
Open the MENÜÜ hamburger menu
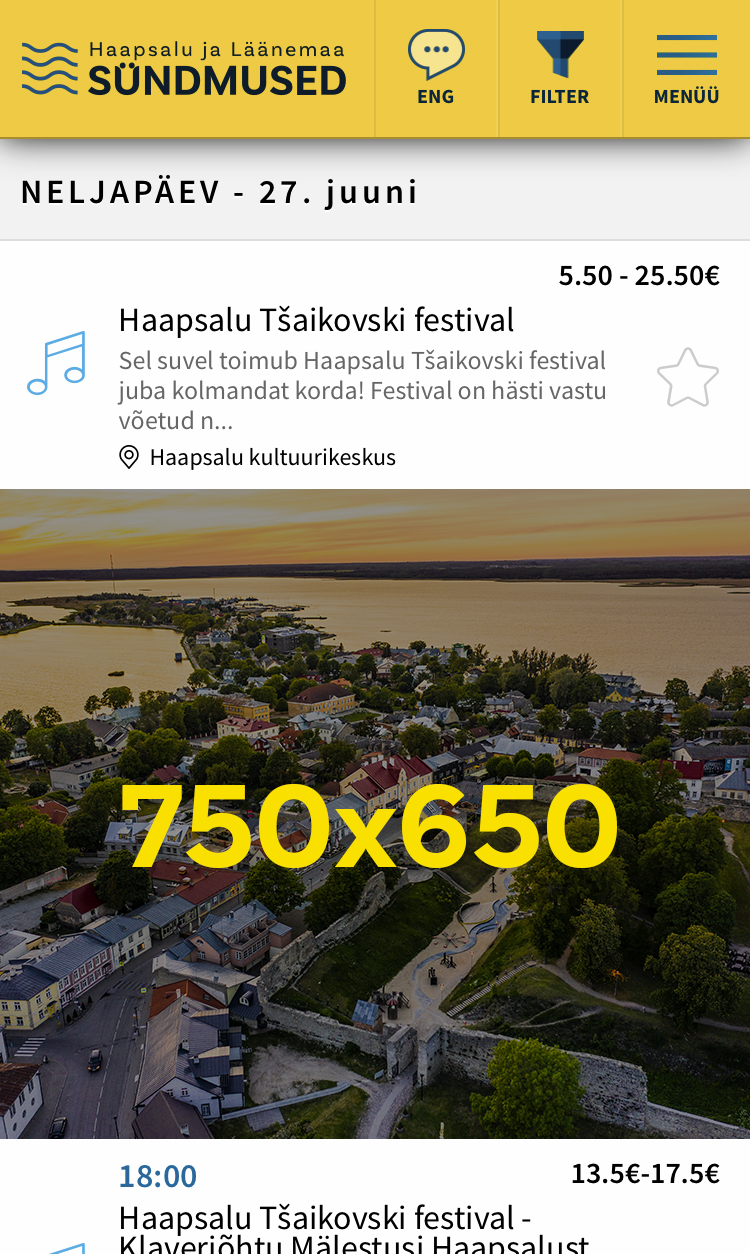click(687, 68)
